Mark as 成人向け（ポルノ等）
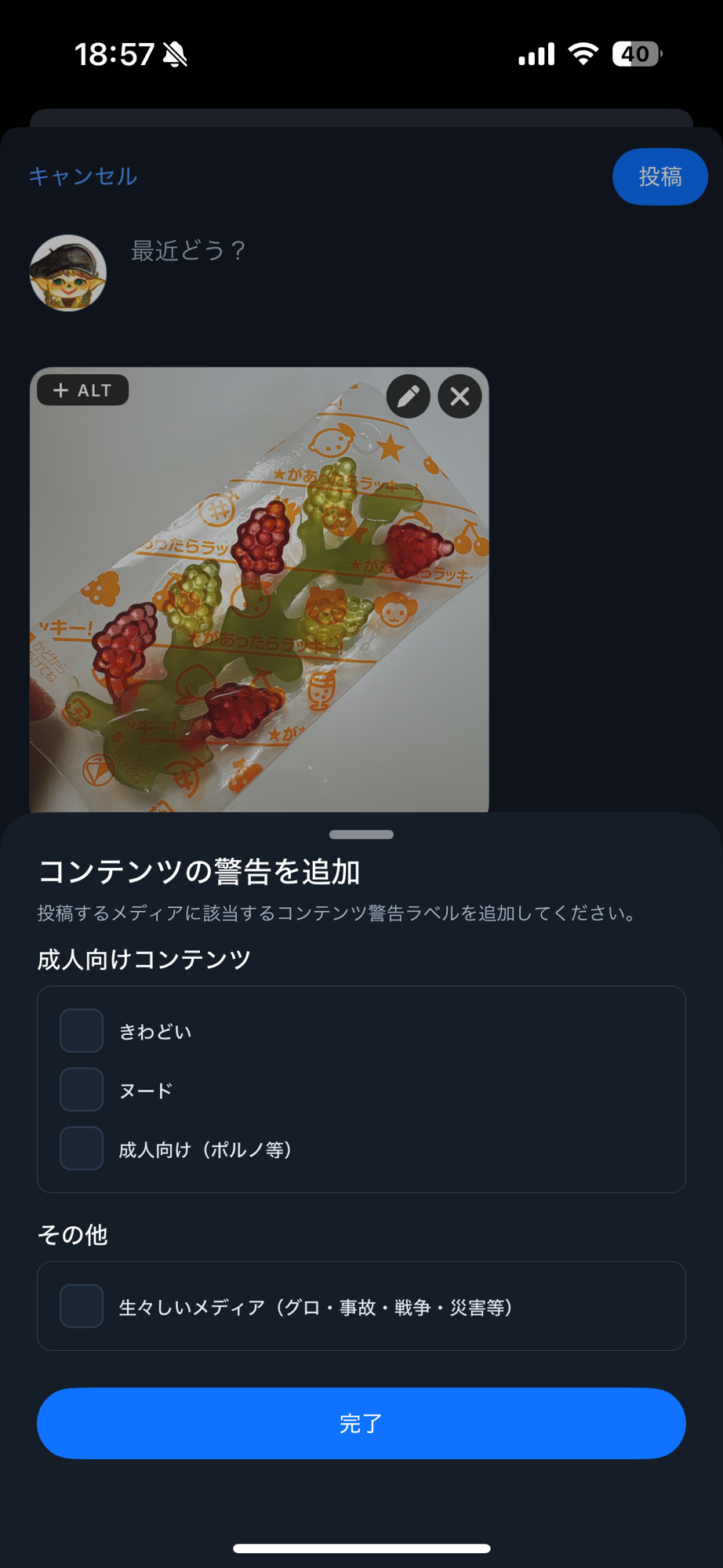The height and width of the screenshot is (1568, 723). 82,1149
